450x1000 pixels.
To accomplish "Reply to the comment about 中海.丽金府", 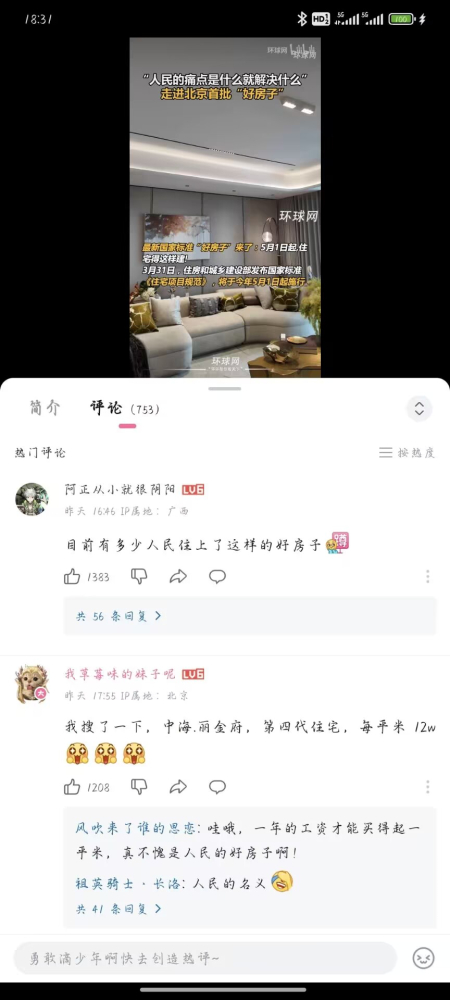I will pyautogui.click(x=218, y=787).
